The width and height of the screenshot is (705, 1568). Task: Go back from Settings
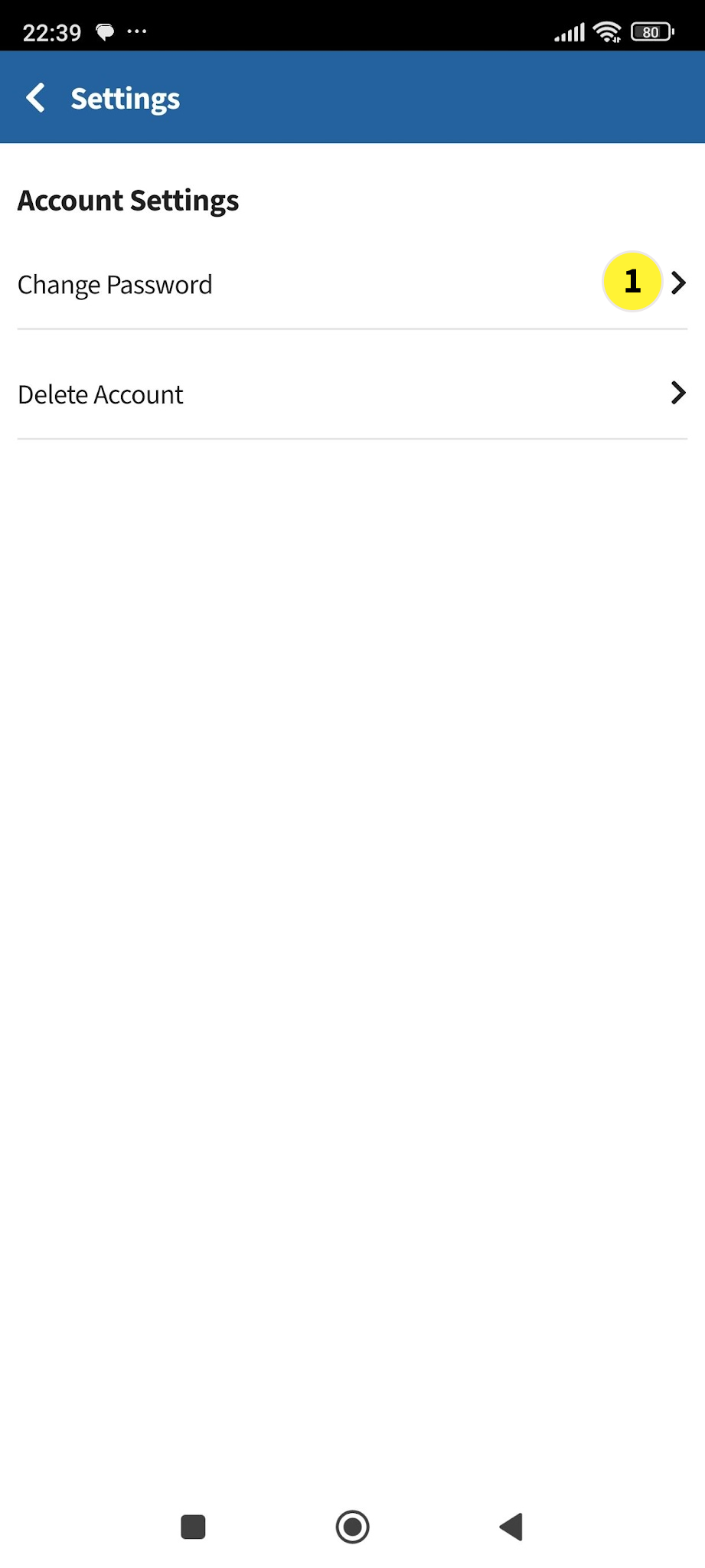[x=35, y=98]
